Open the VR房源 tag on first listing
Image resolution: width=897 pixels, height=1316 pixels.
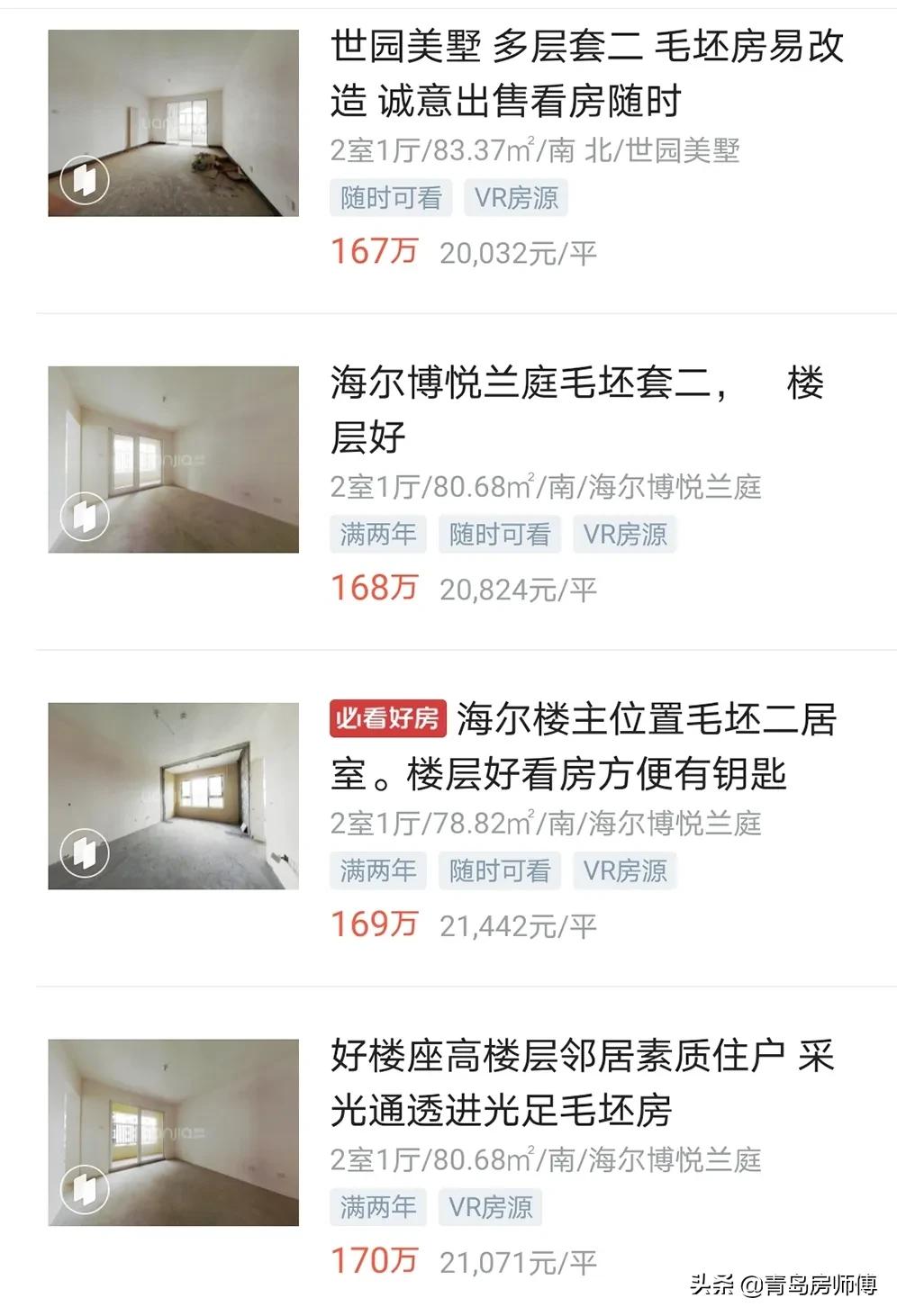tap(516, 198)
